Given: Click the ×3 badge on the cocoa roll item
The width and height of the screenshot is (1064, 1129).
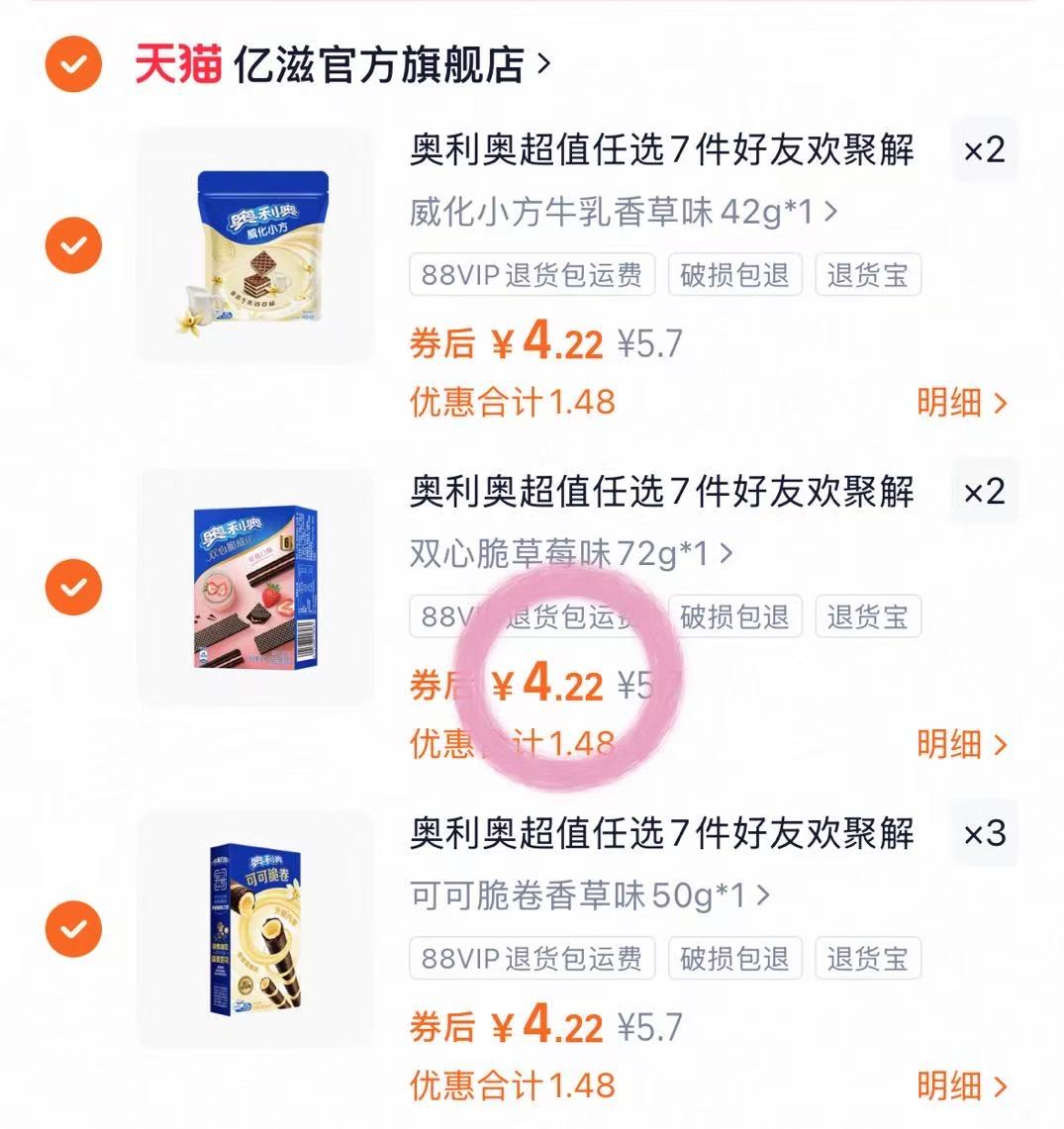Looking at the screenshot, I should click(x=986, y=834).
